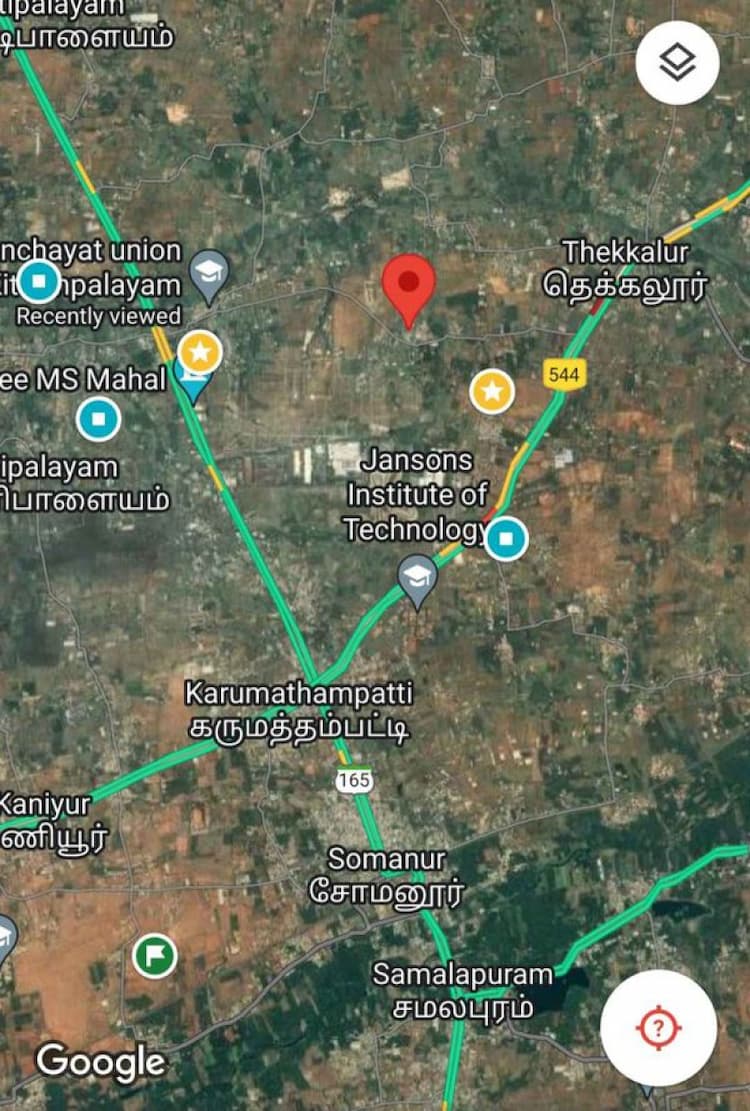Center the map on my location
The image size is (750, 1111).
[x=658, y=1027]
